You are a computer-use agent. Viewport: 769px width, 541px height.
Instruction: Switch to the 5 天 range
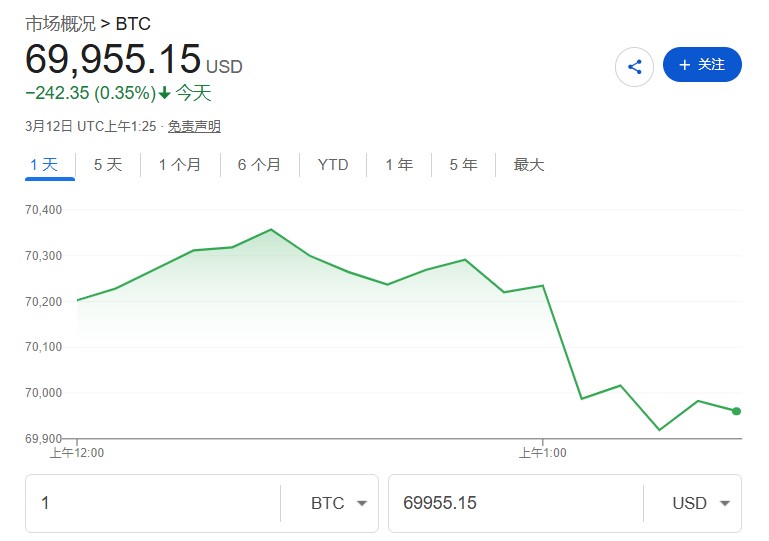click(108, 165)
